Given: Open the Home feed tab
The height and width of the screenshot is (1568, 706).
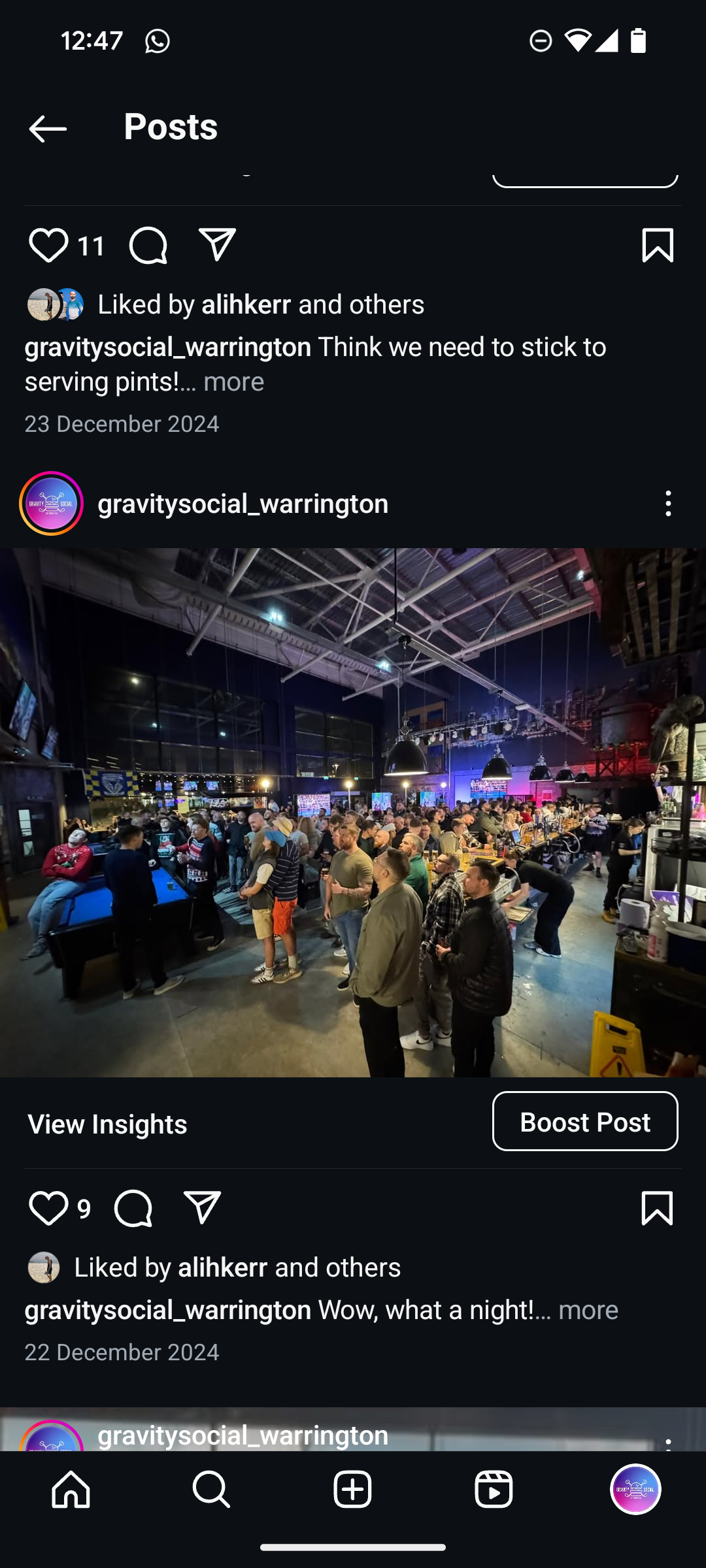Looking at the screenshot, I should [x=71, y=1490].
